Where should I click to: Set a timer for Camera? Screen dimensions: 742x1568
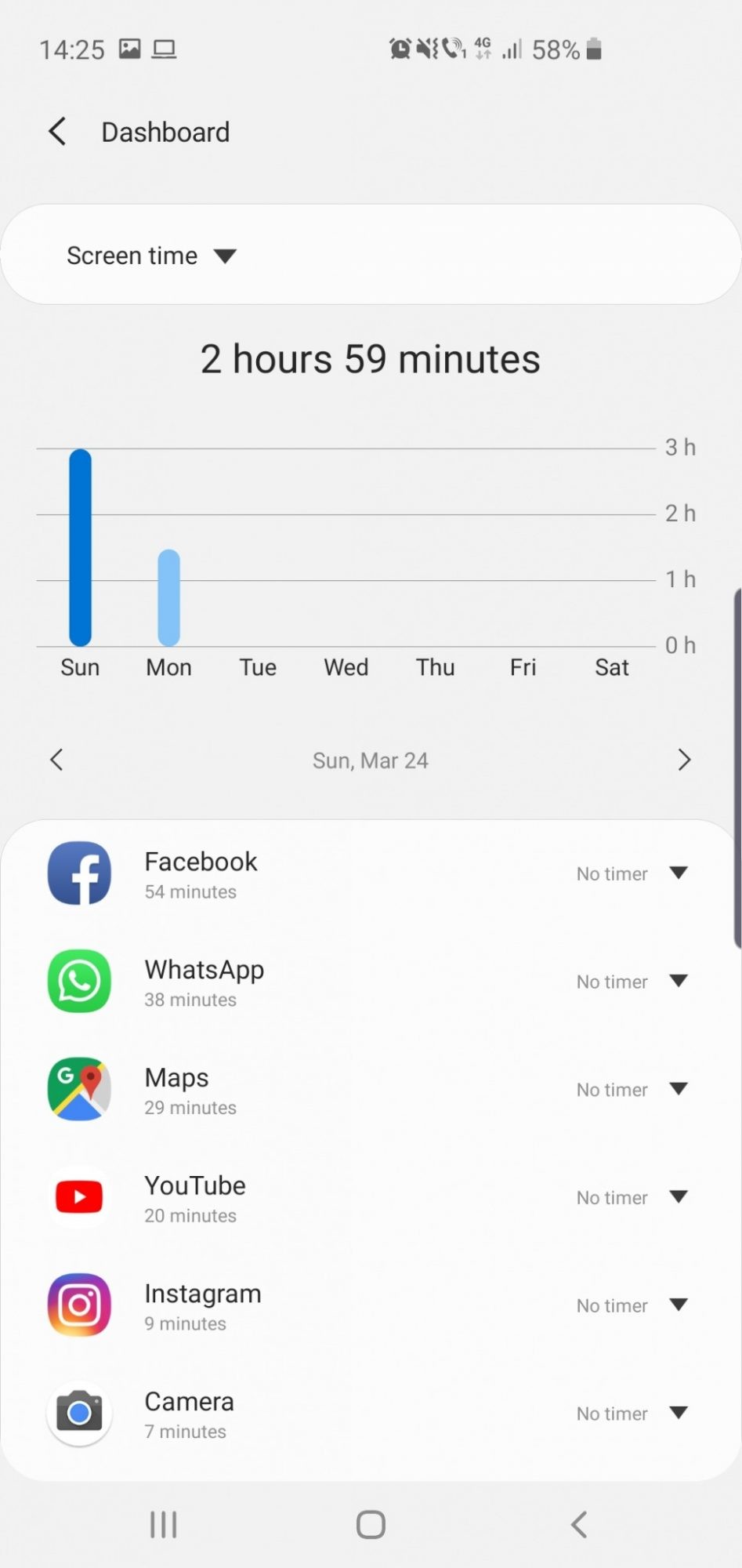point(632,1414)
